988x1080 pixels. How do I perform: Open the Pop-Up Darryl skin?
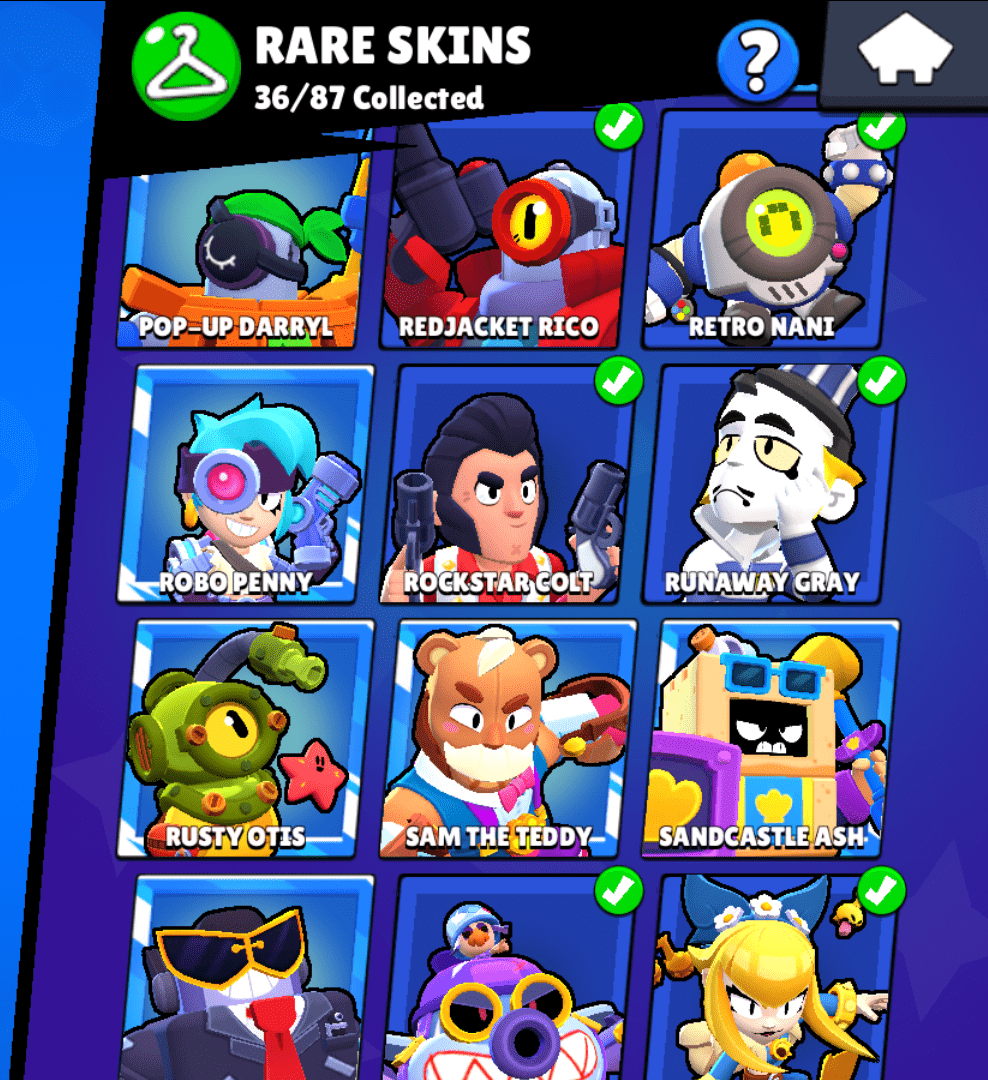(x=244, y=260)
